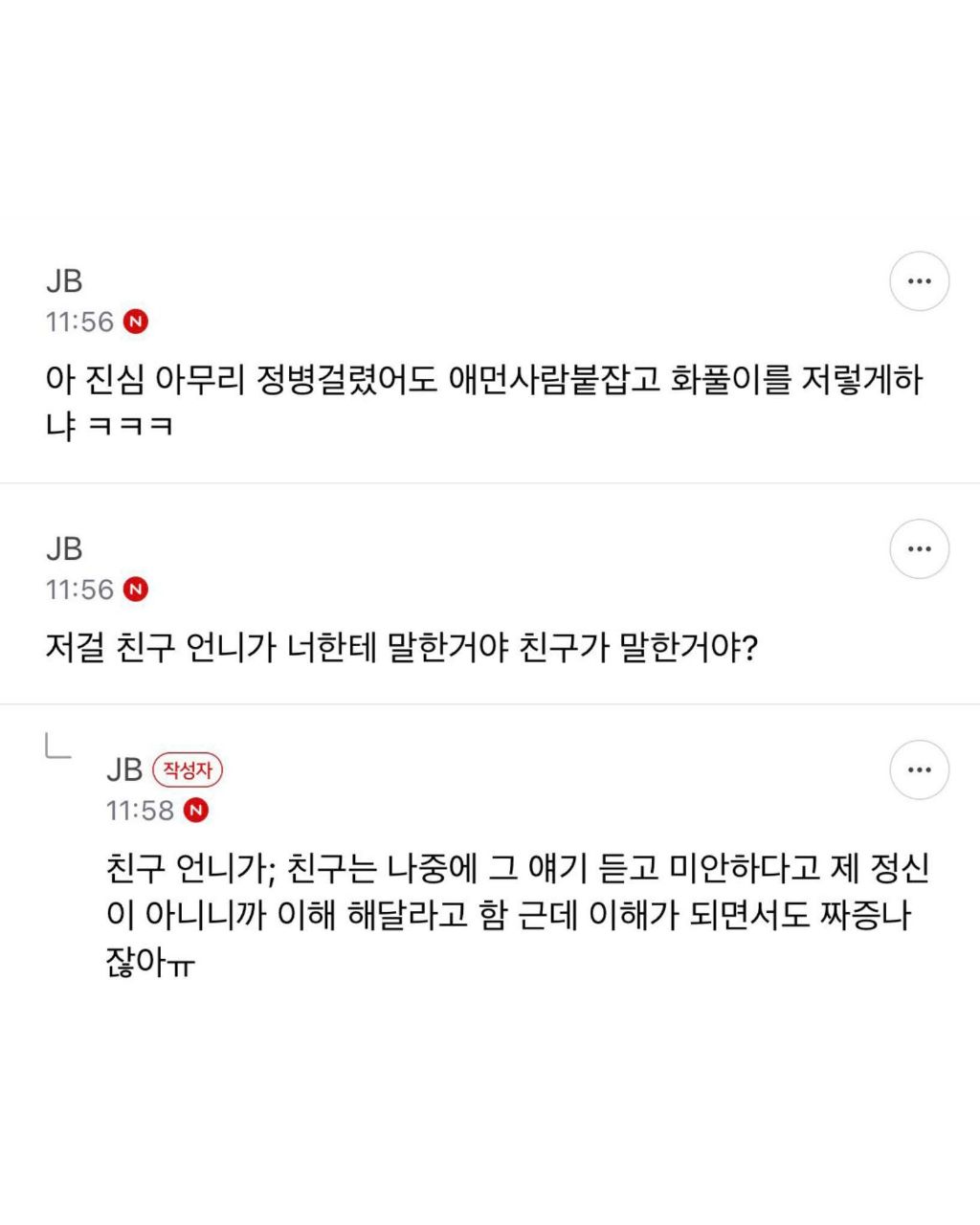Screen dimensions: 980x1225
Task: Open the overflow menu on the 작성자 reply at 11:58
Action: pyautogui.click(x=919, y=769)
